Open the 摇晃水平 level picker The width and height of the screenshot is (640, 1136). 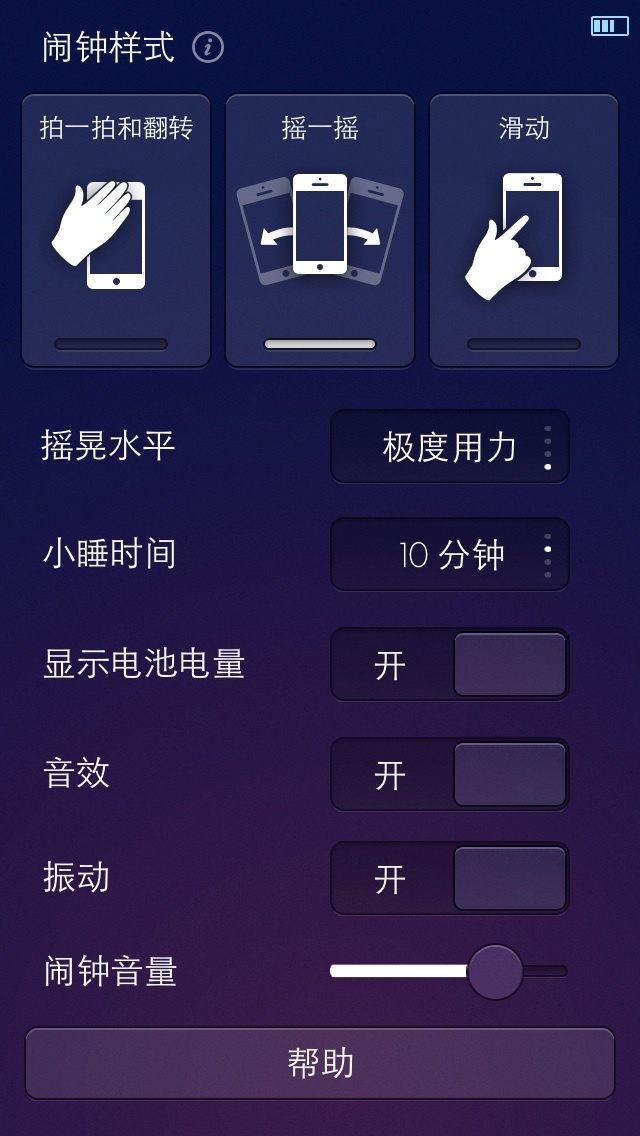coord(450,446)
